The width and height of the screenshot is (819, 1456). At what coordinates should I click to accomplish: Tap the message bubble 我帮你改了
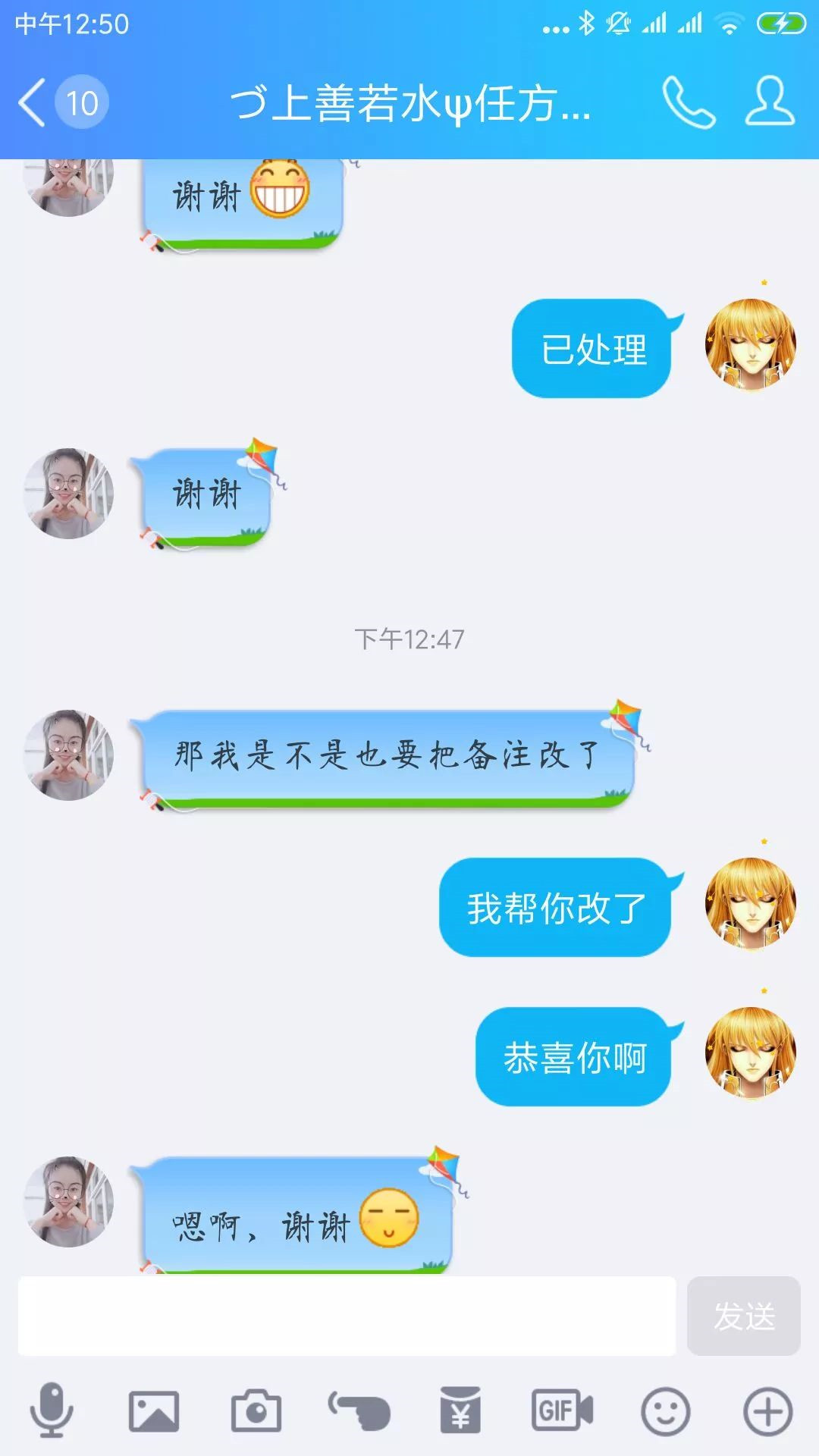(556, 908)
